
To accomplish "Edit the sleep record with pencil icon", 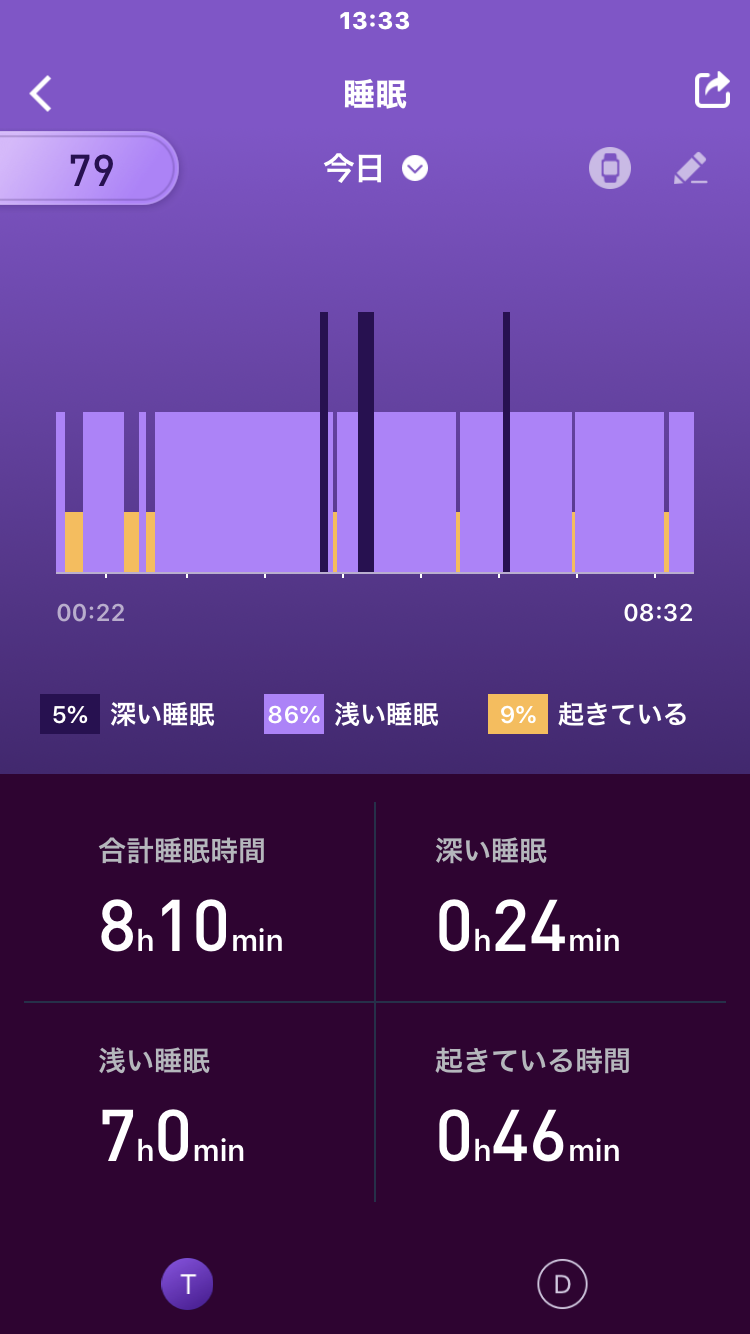I will pyautogui.click(x=691, y=168).
